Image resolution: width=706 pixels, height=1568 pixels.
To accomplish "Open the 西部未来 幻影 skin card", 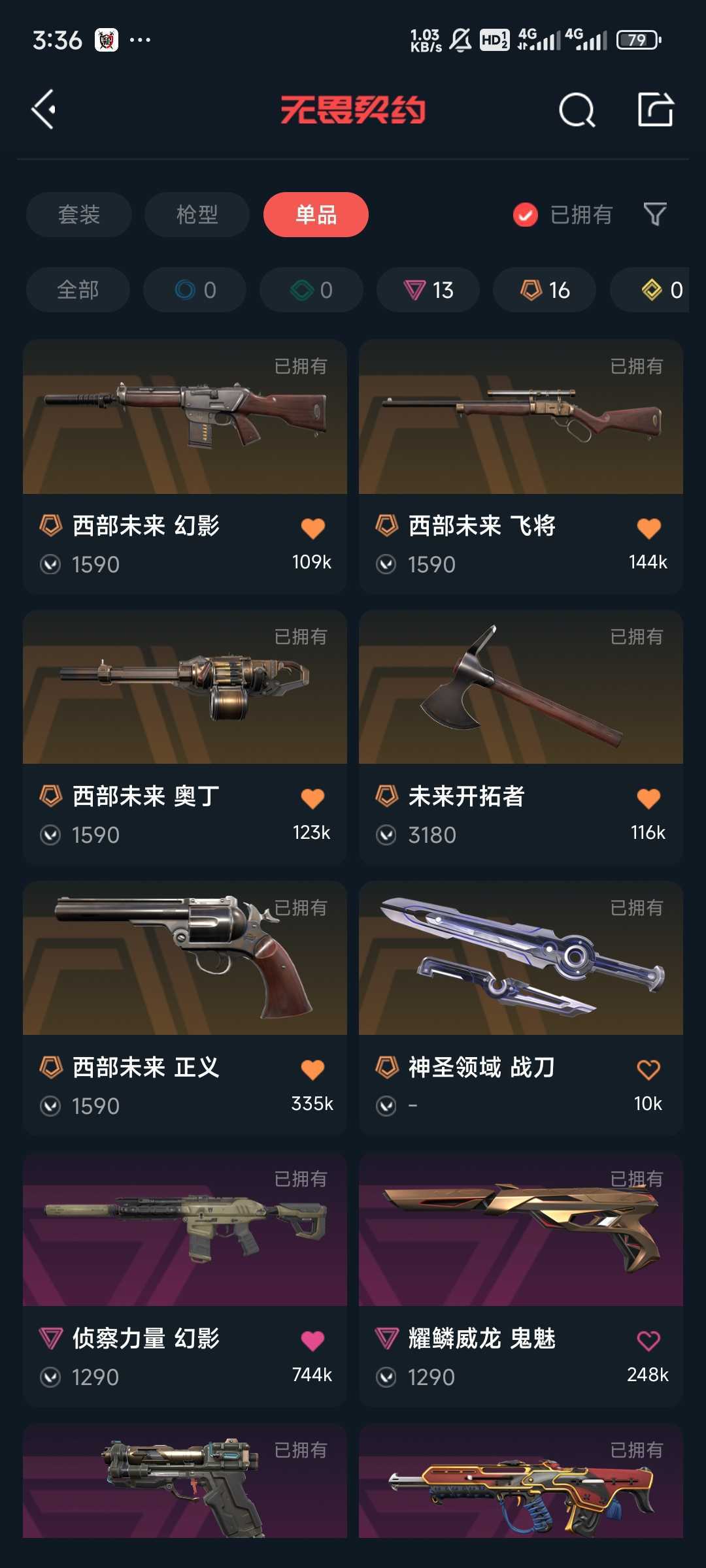I will pyautogui.click(x=185, y=466).
